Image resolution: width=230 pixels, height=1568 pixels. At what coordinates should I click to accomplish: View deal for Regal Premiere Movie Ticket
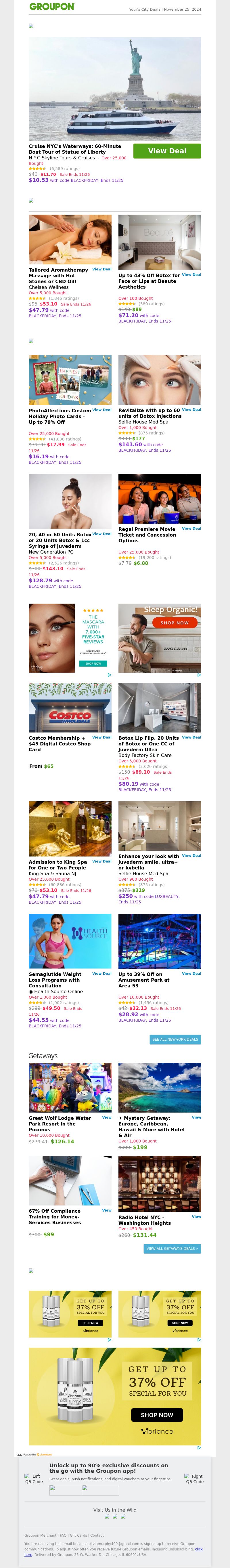191,528
